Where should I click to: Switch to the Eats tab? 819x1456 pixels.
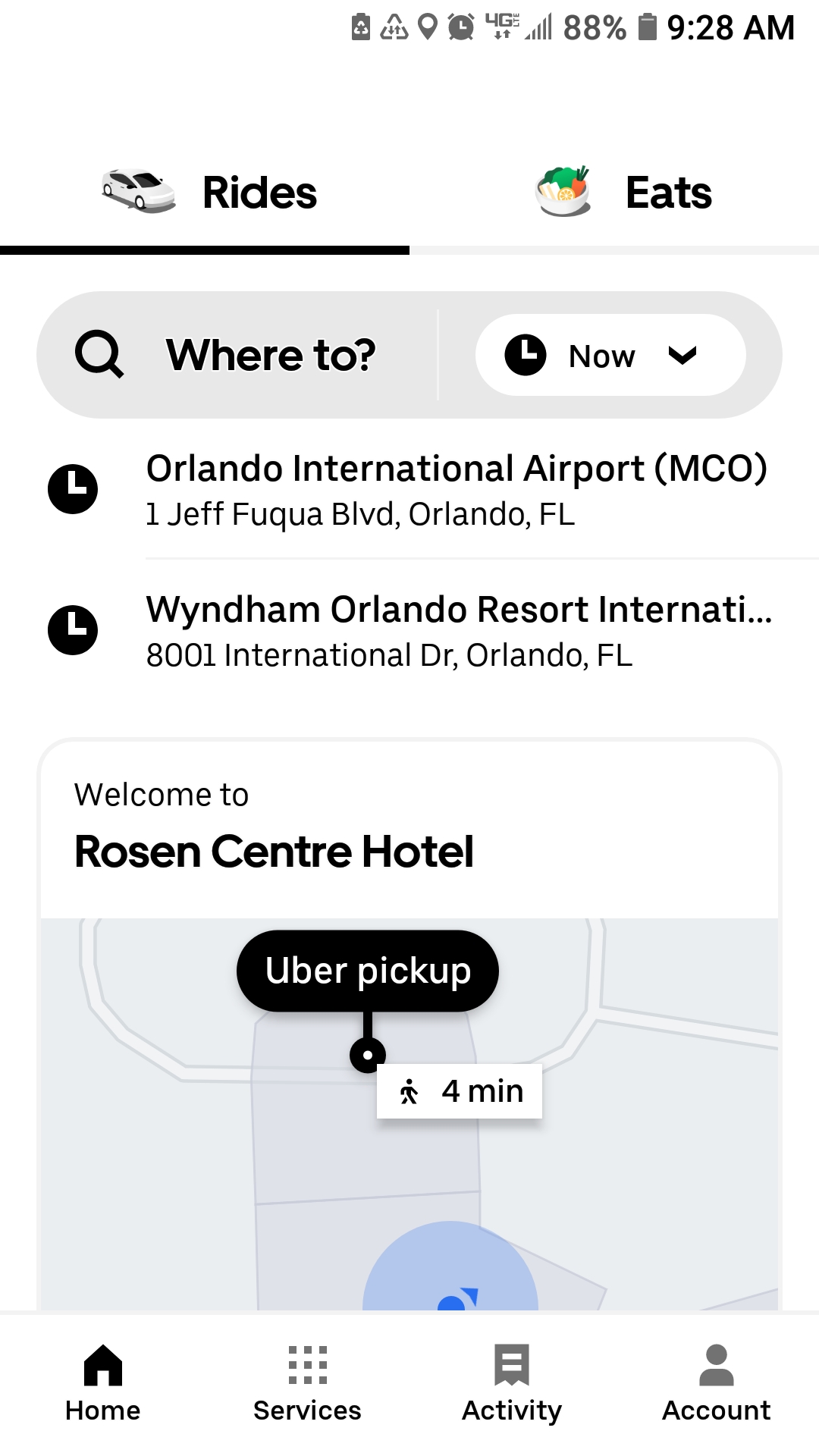coord(623,193)
